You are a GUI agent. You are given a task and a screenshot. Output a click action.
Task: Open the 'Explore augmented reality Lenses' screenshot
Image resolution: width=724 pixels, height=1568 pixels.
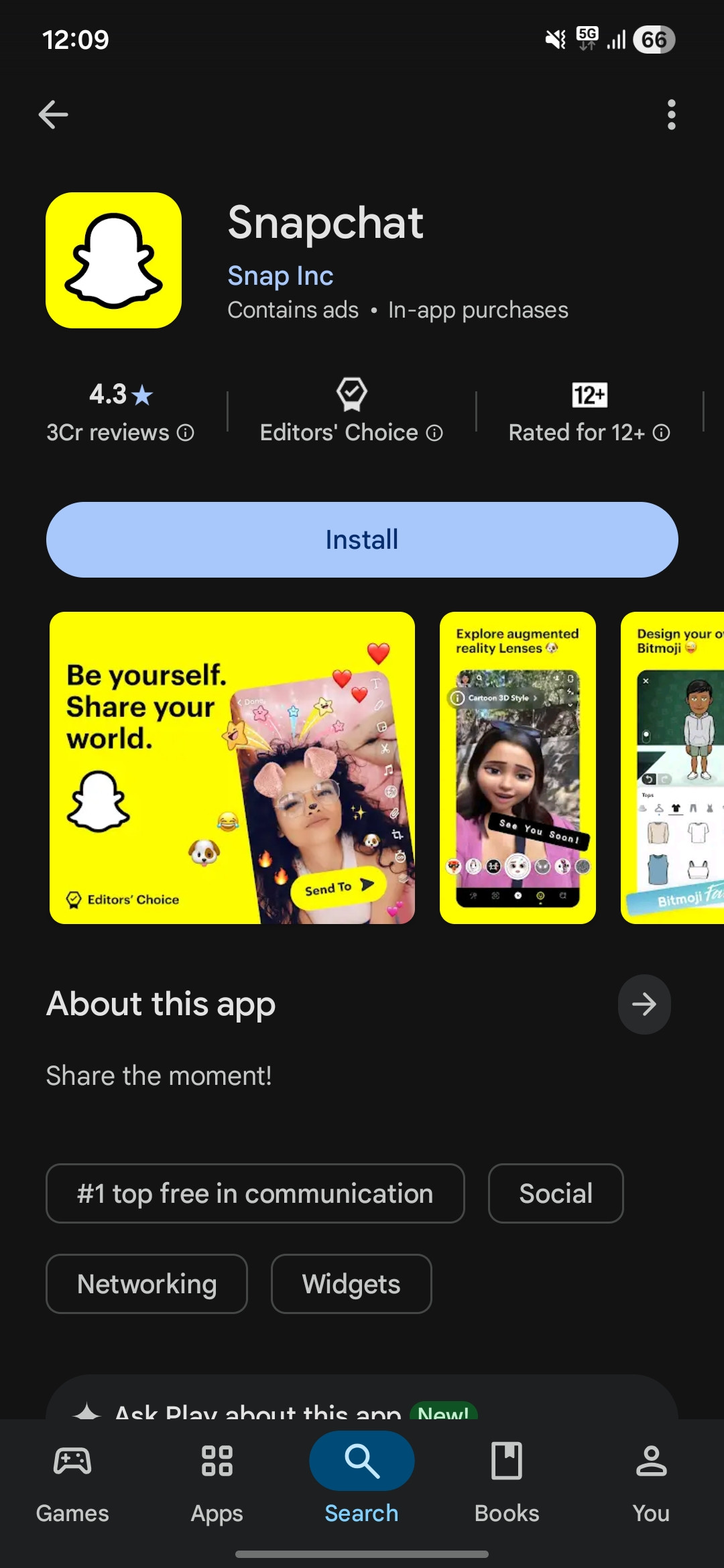518,768
